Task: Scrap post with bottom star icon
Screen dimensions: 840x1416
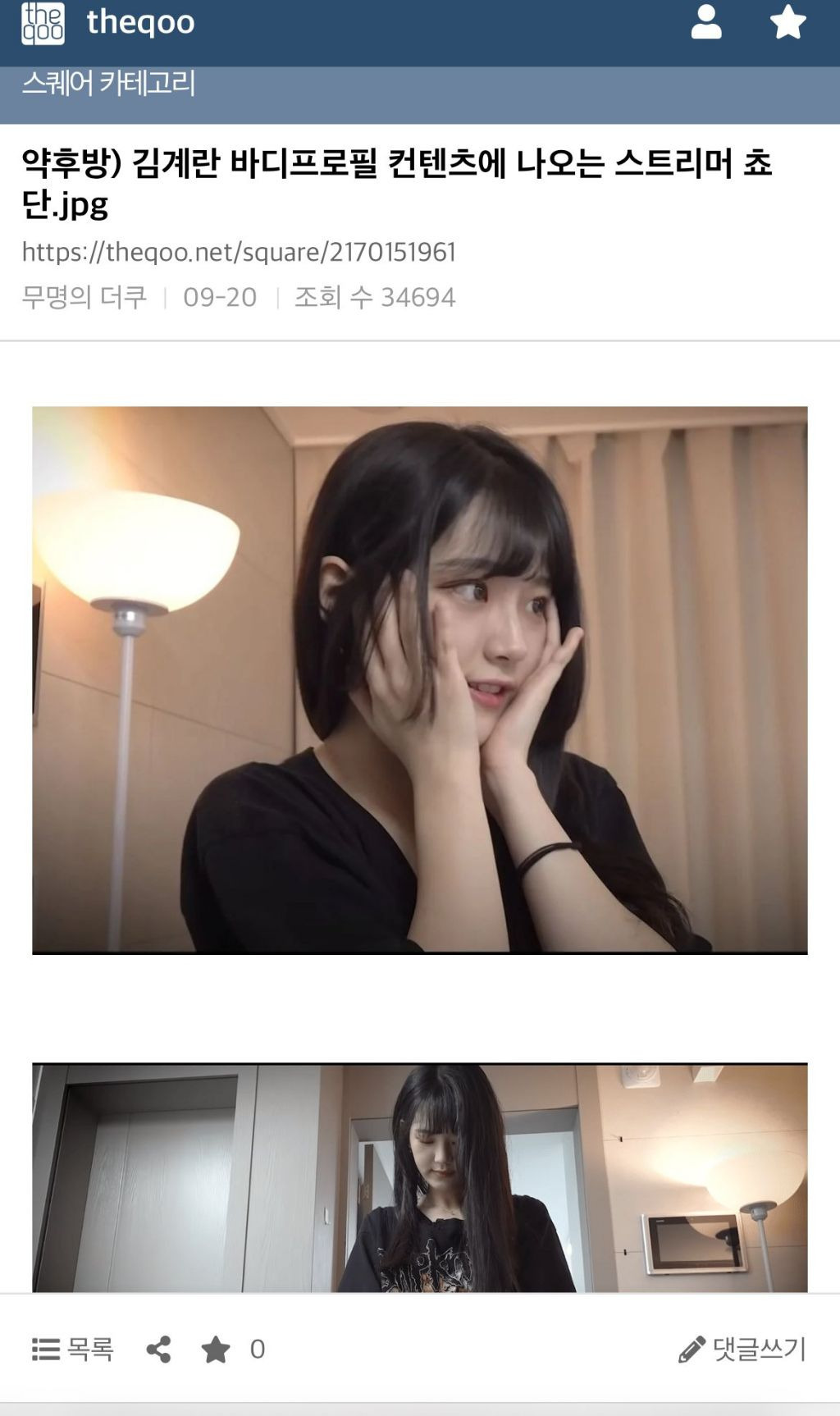Action: (217, 1349)
